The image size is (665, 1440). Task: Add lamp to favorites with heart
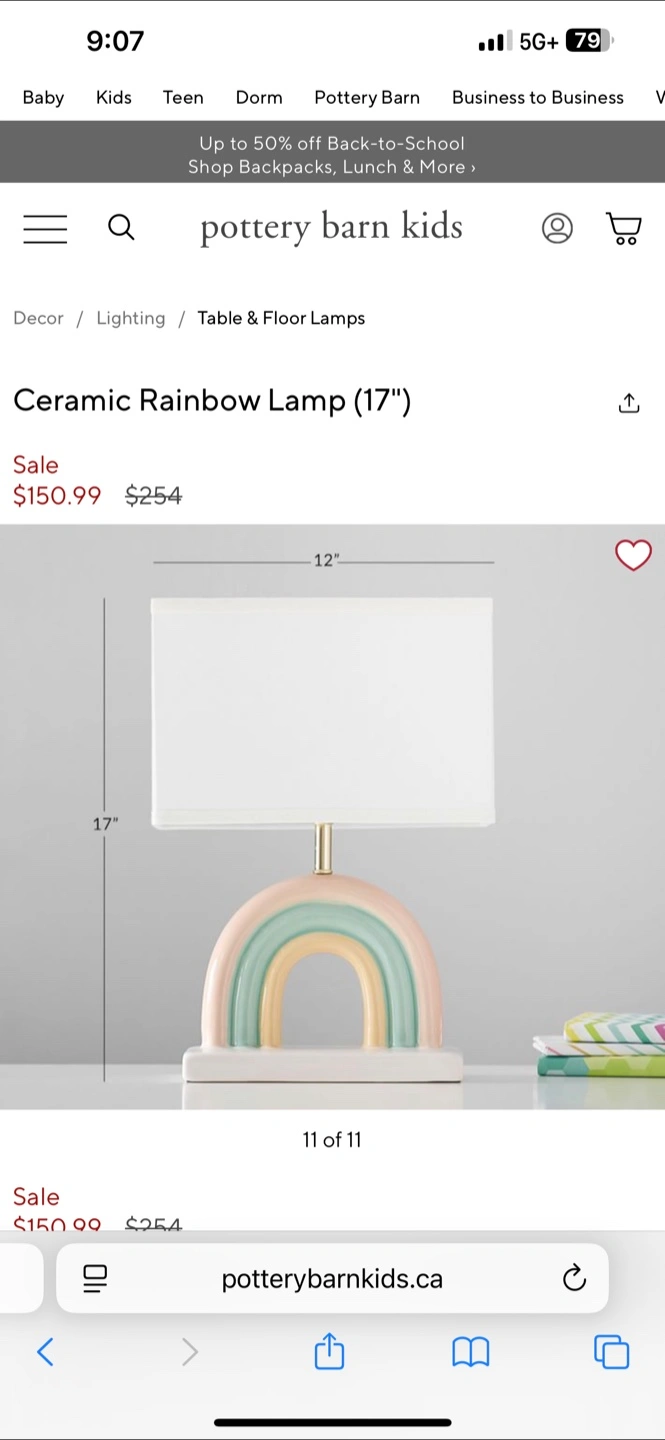(x=633, y=555)
